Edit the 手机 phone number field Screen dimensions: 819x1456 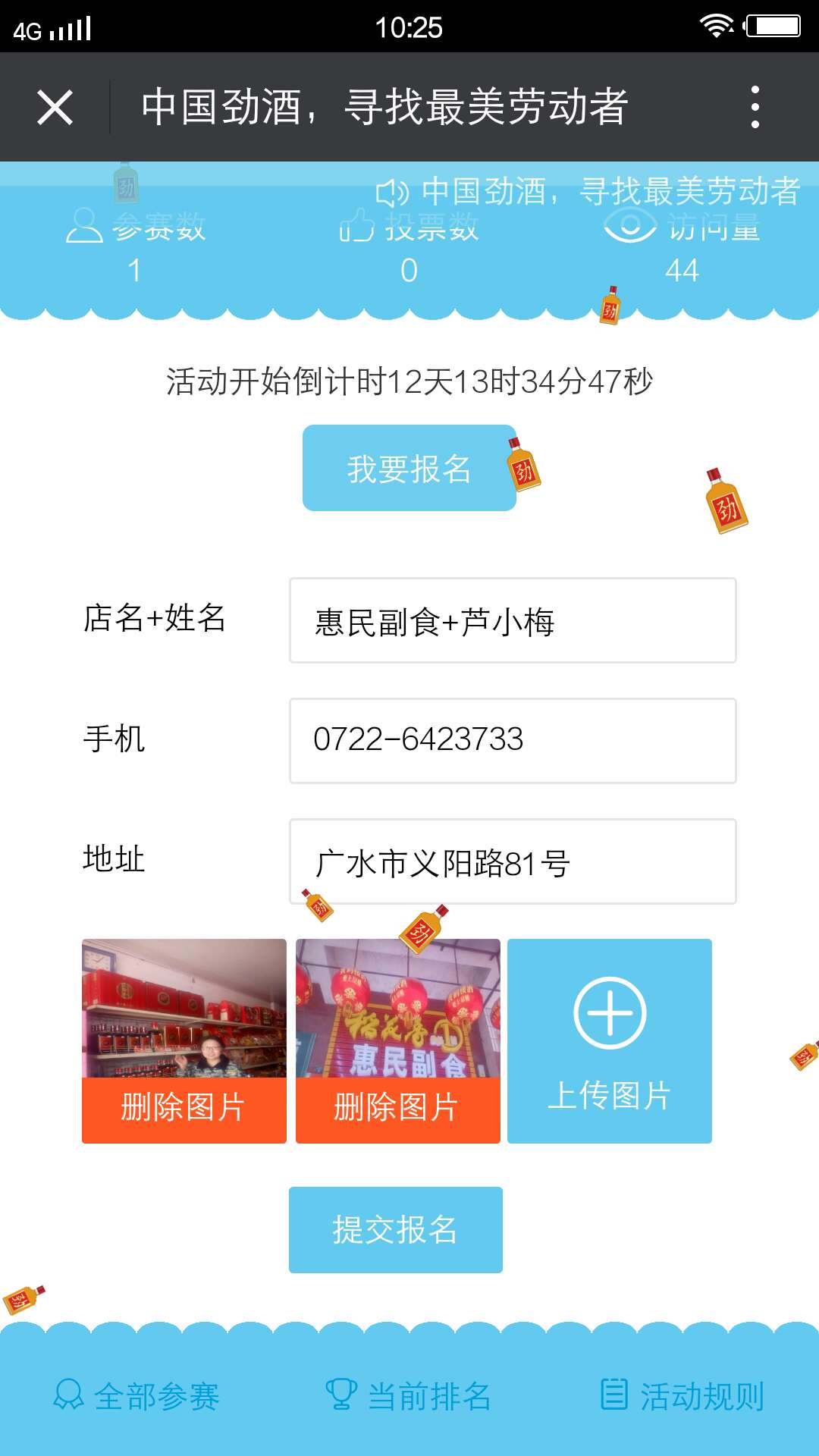tap(512, 740)
